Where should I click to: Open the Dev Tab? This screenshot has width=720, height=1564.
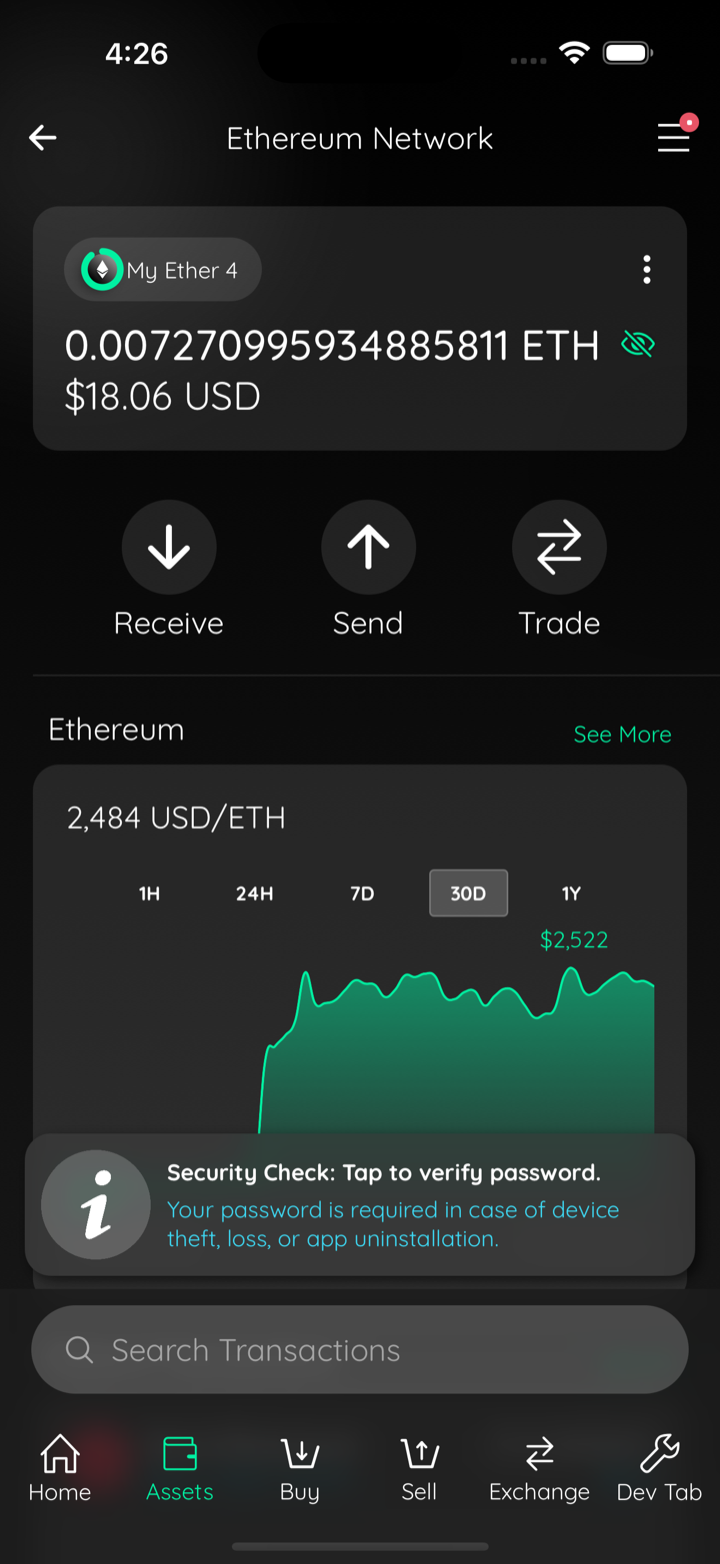[x=659, y=1468]
